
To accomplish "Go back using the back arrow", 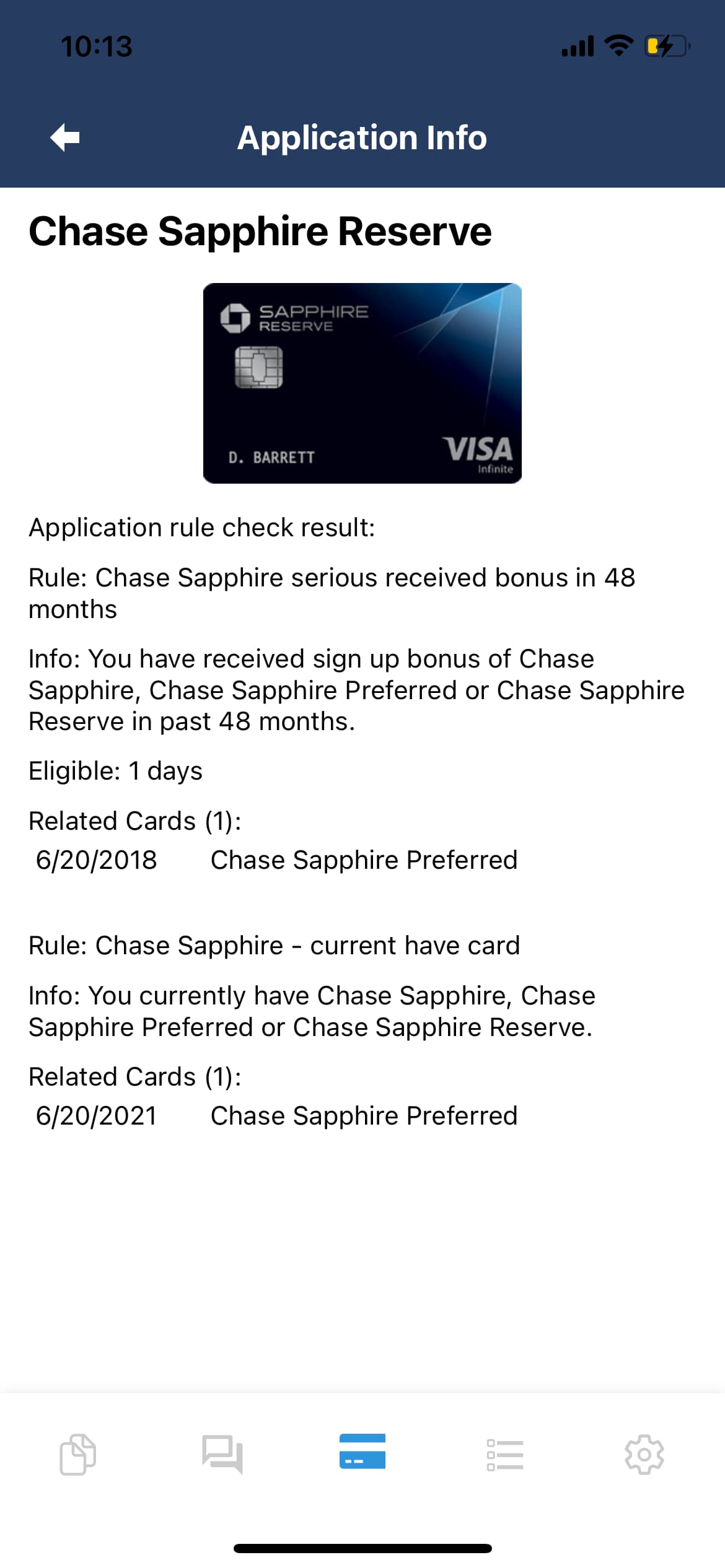I will 65,137.
